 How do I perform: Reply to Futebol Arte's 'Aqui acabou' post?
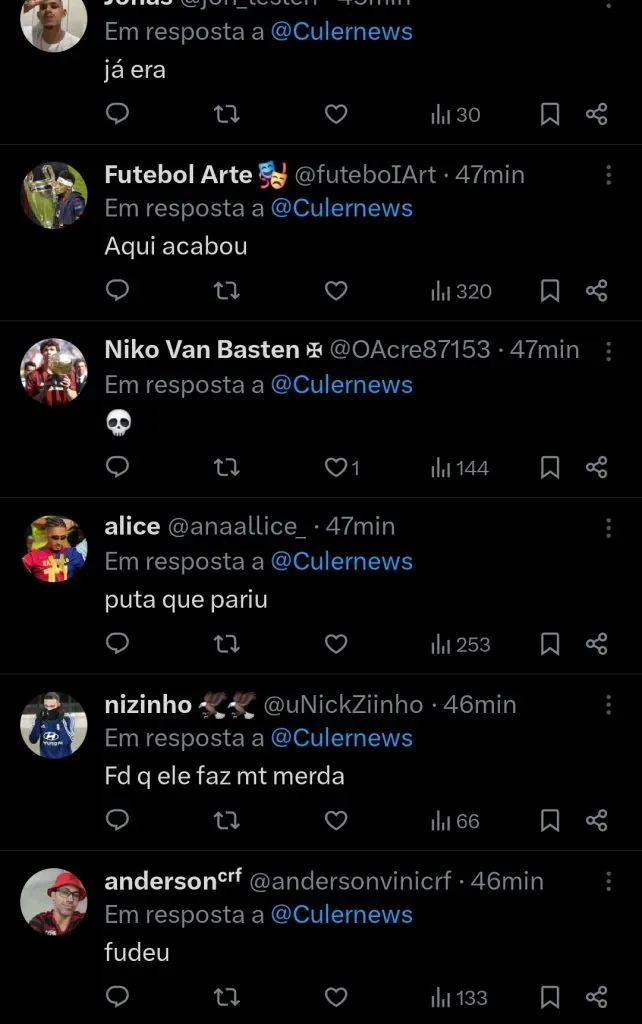click(x=118, y=291)
